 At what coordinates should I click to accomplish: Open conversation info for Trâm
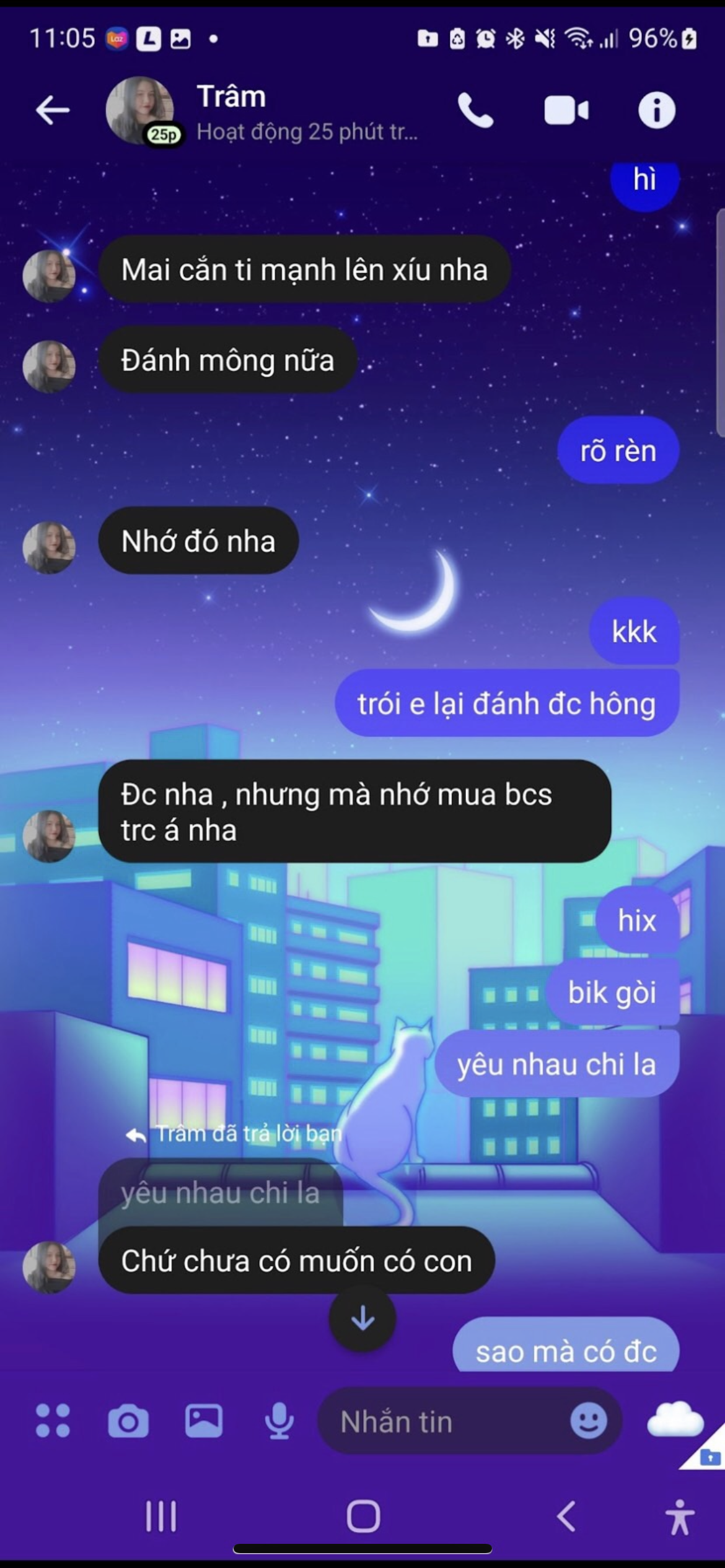(656, 111)
